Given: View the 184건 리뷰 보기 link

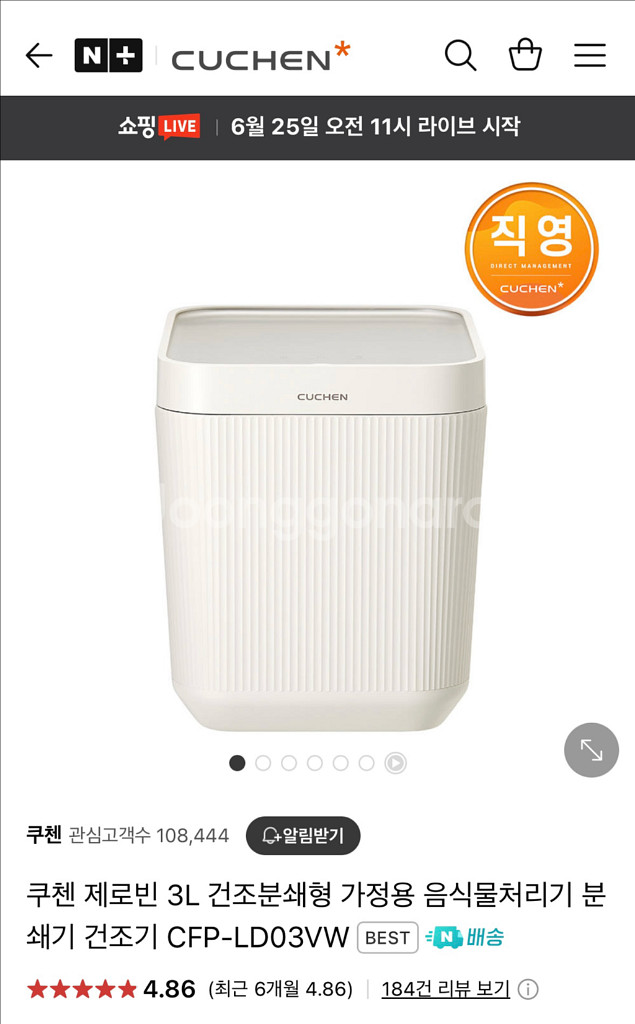Looking at the screenshot, I should click(446, 989).
